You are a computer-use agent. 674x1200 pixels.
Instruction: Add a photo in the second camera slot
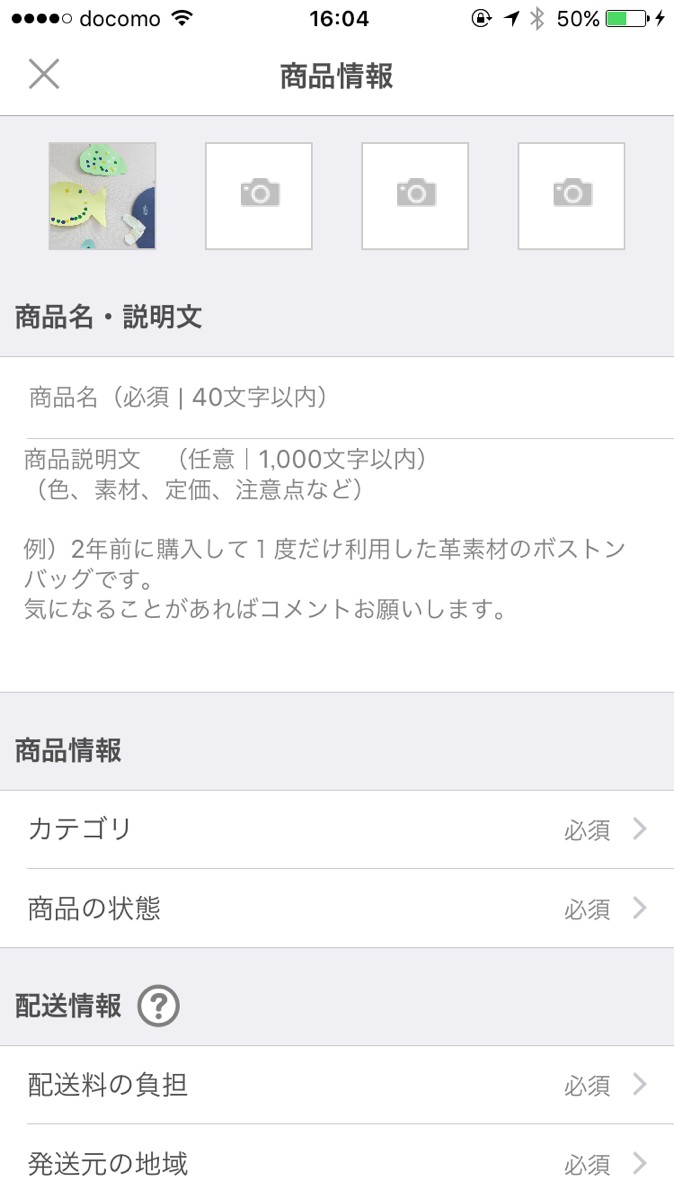tap(259, 196)
